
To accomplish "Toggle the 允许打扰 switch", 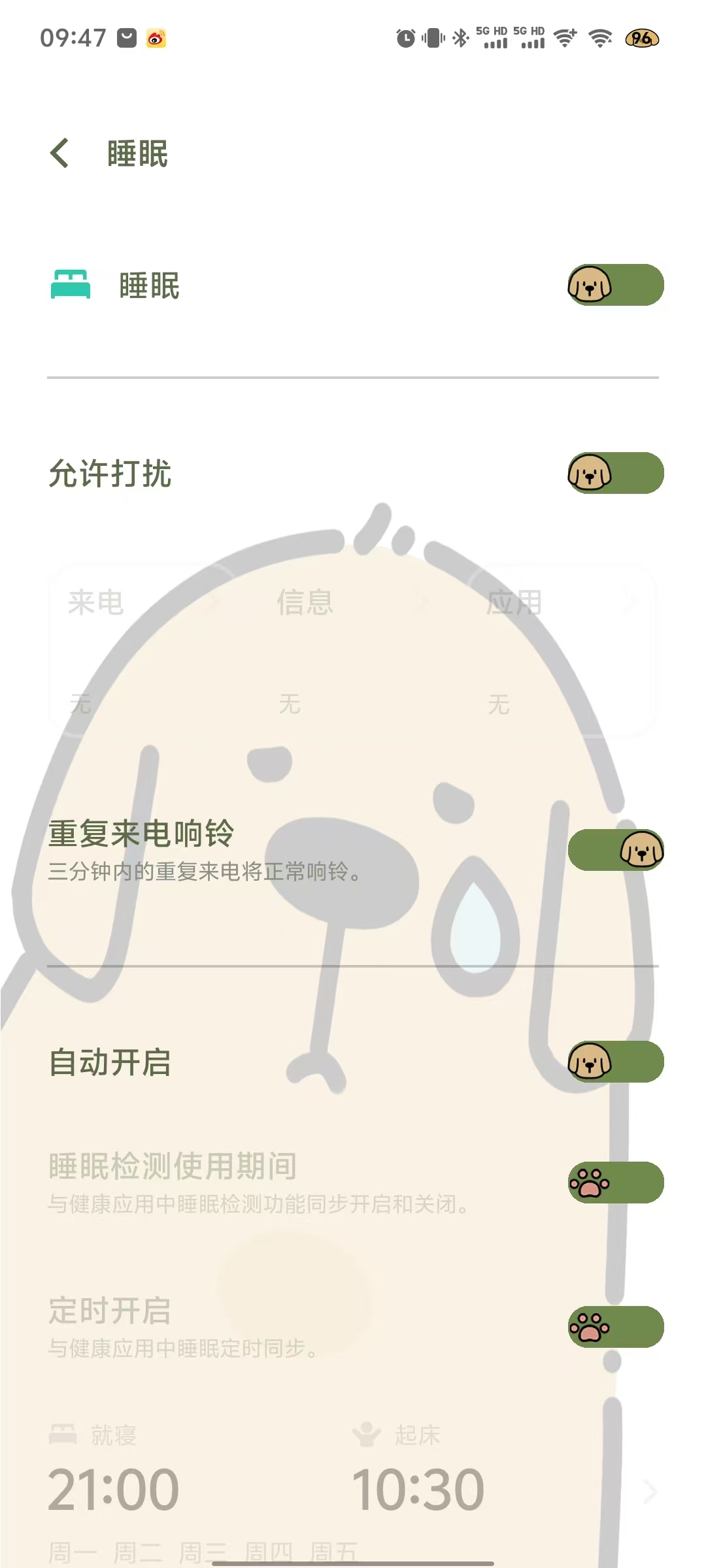I will click(x=615, y=473).
